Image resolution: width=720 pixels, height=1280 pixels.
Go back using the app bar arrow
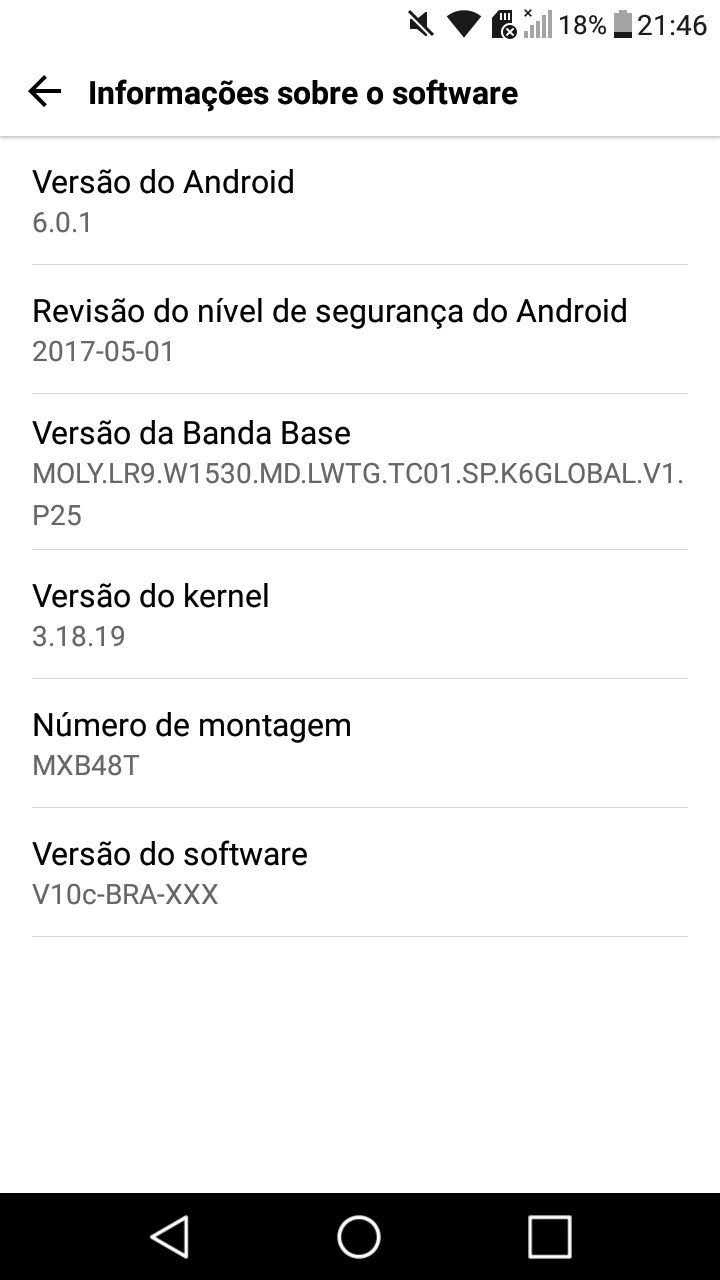pos(44,92)
